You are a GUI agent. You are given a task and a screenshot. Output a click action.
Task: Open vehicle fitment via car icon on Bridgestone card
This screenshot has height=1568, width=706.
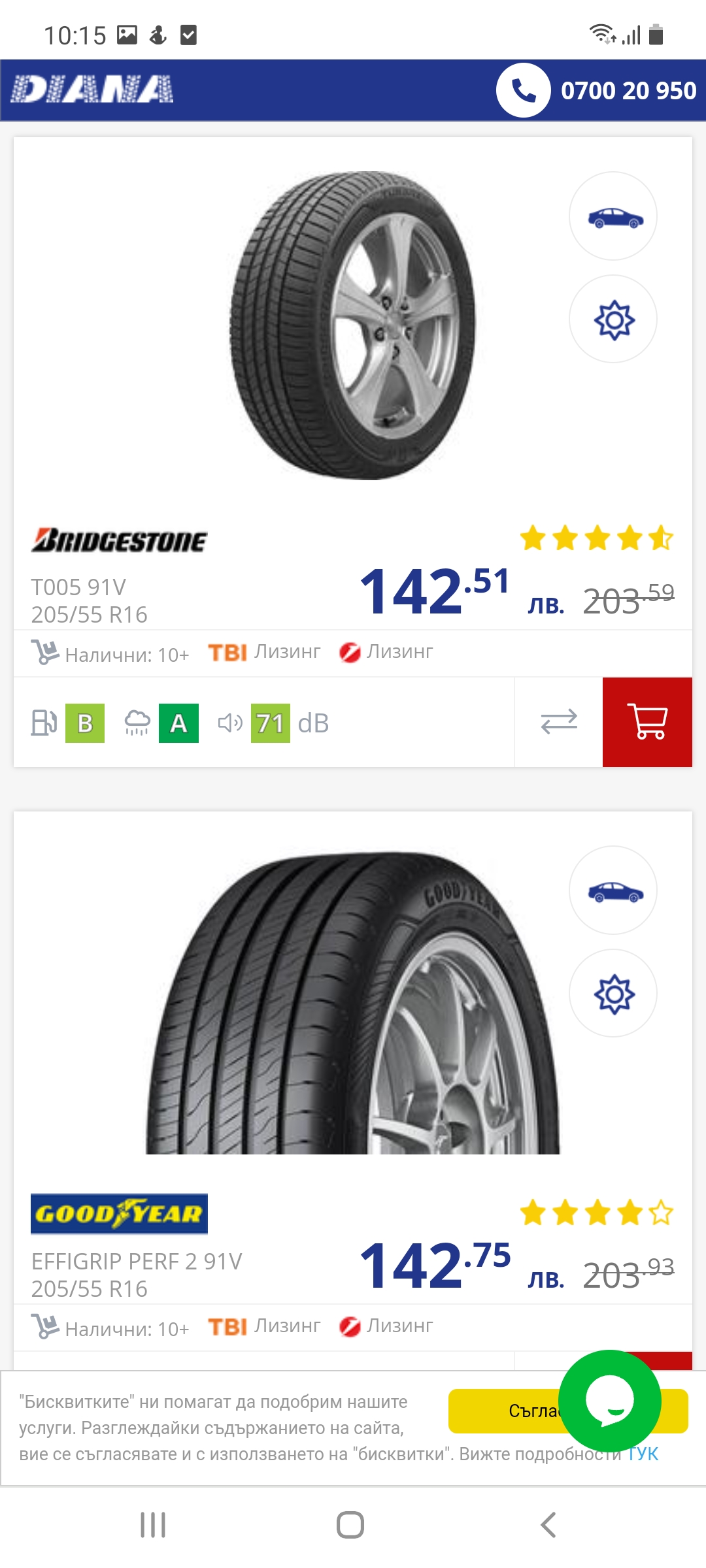[x=612, y=218]
